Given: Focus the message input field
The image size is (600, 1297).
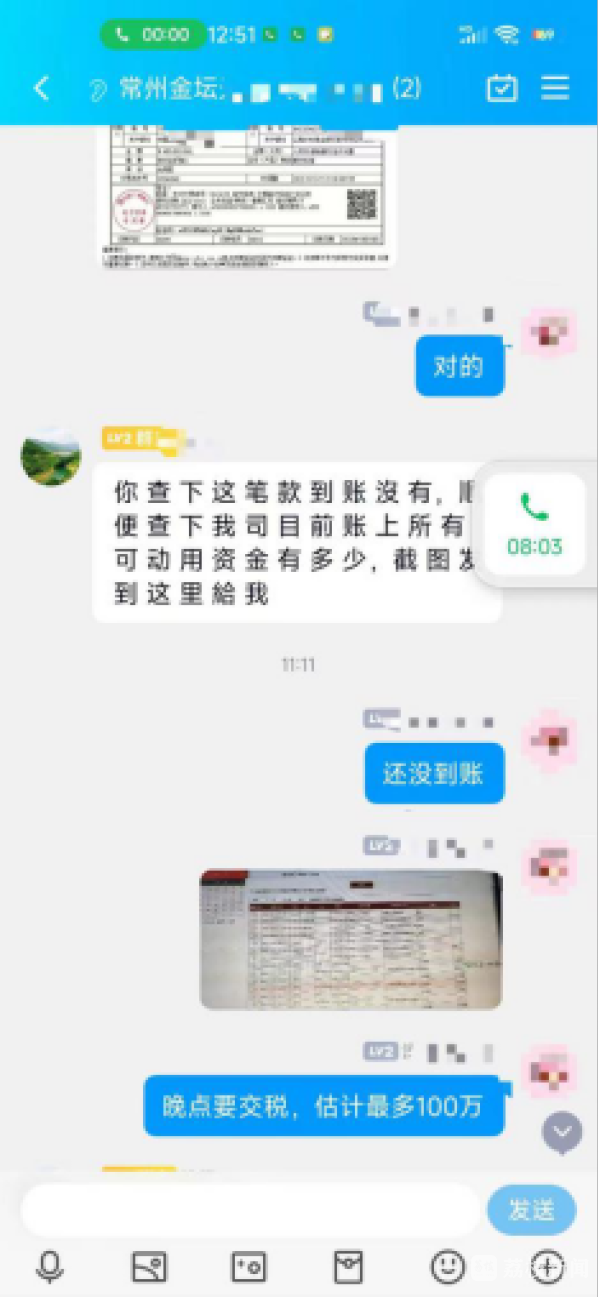Looking at the screenshot, I should [250, 1210].
